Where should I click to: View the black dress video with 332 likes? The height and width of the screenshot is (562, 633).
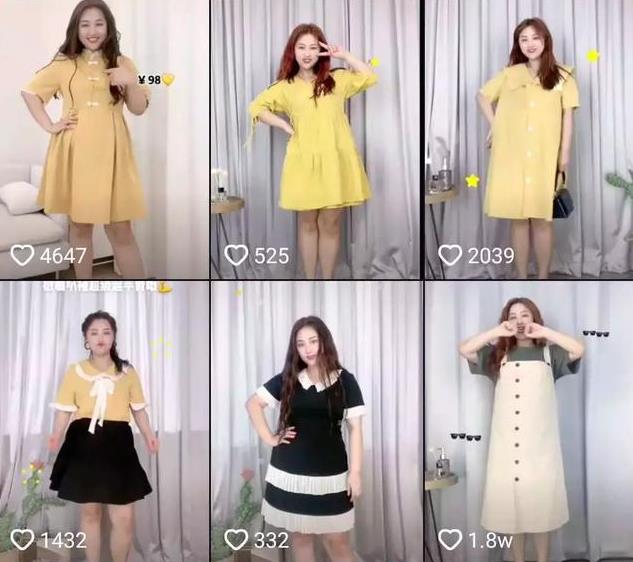point(316,420)
